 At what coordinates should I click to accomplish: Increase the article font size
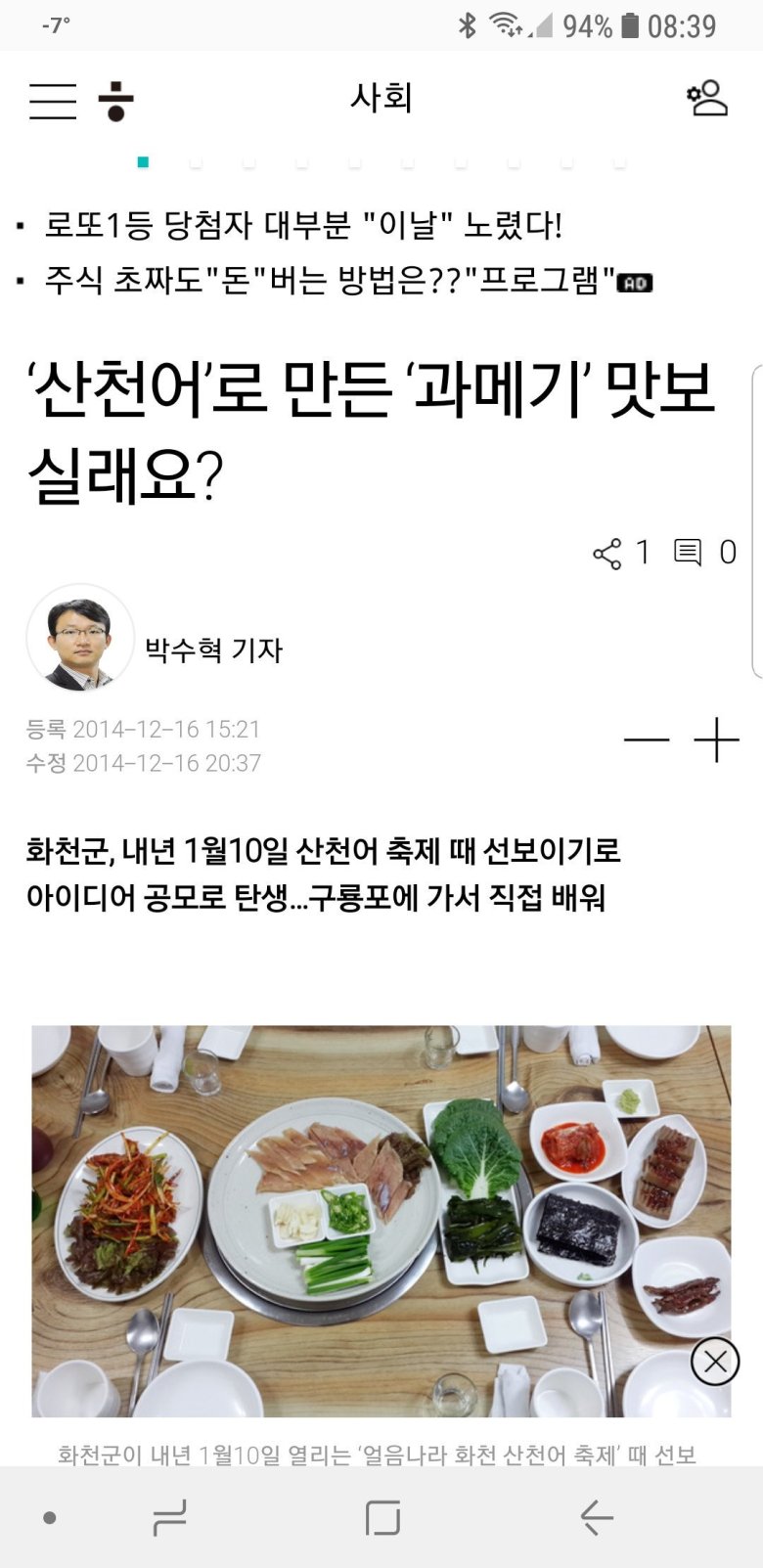tap(716, 740)
